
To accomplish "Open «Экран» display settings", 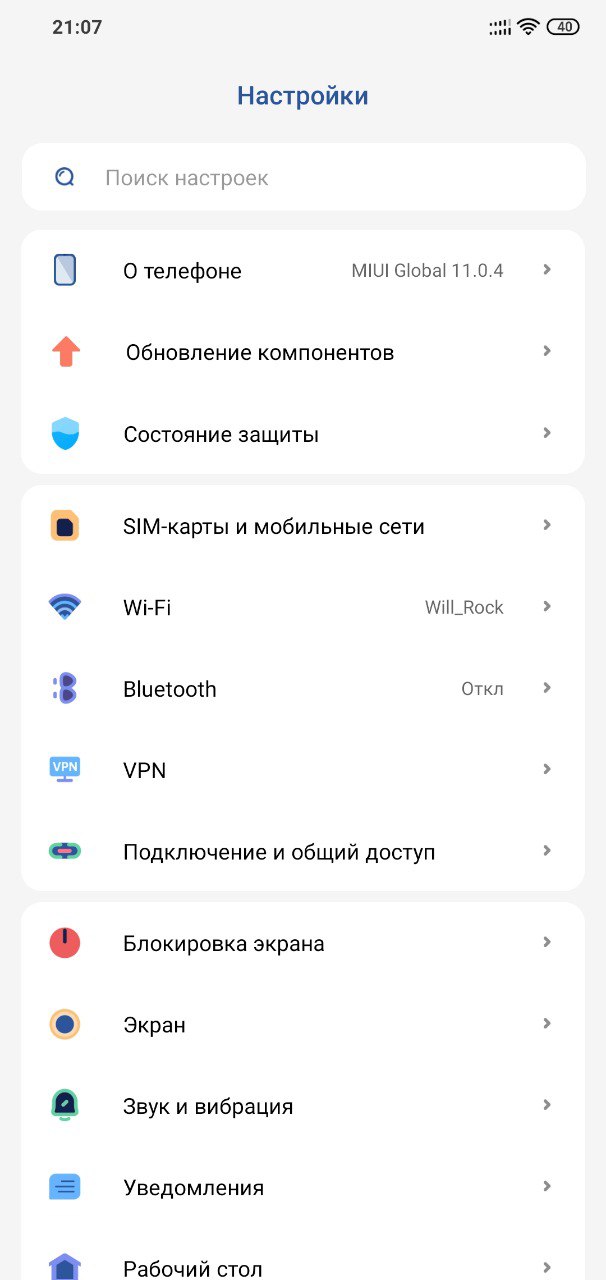I will coord(303,1025).
